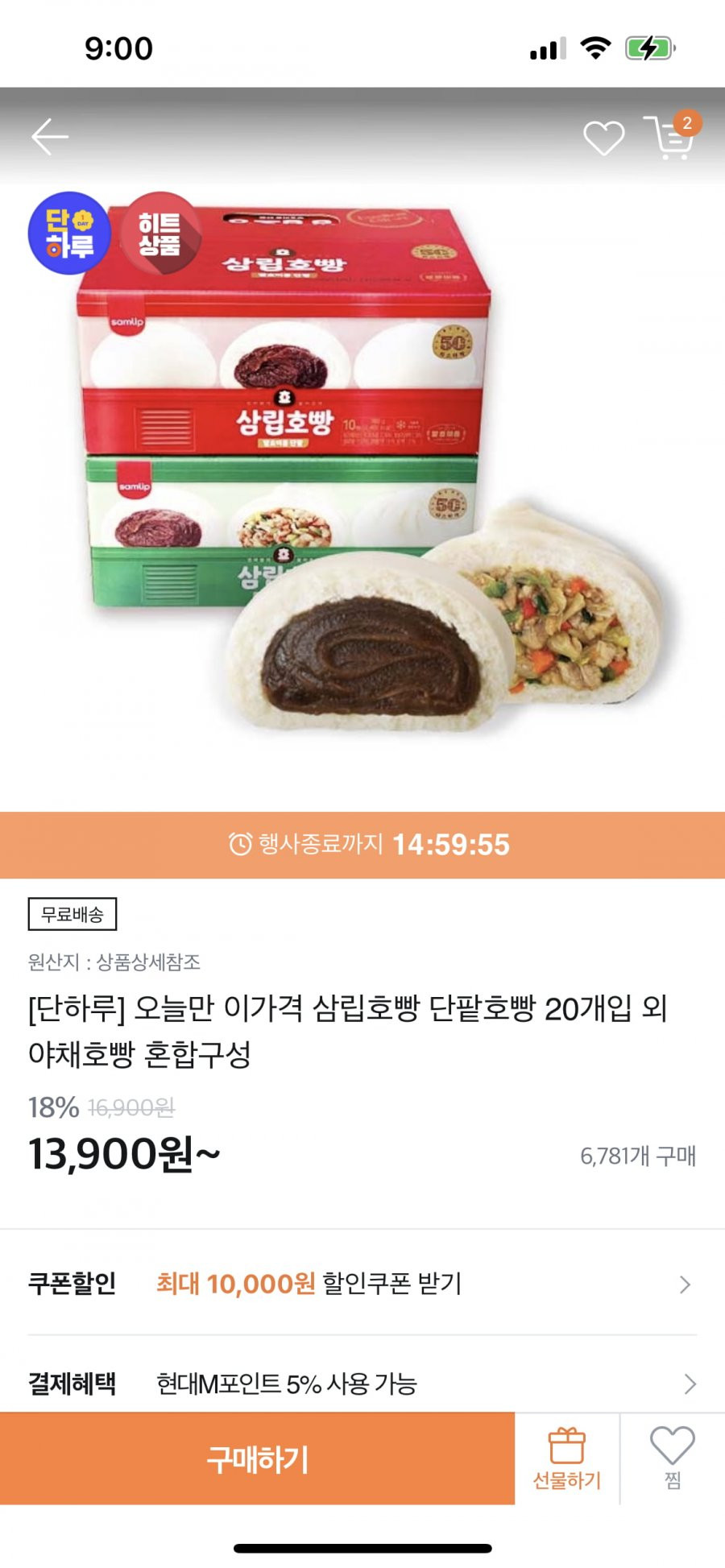Open the 쿠폰할인 discount coupon row

pyautogui.click(x=362, y=1284)
